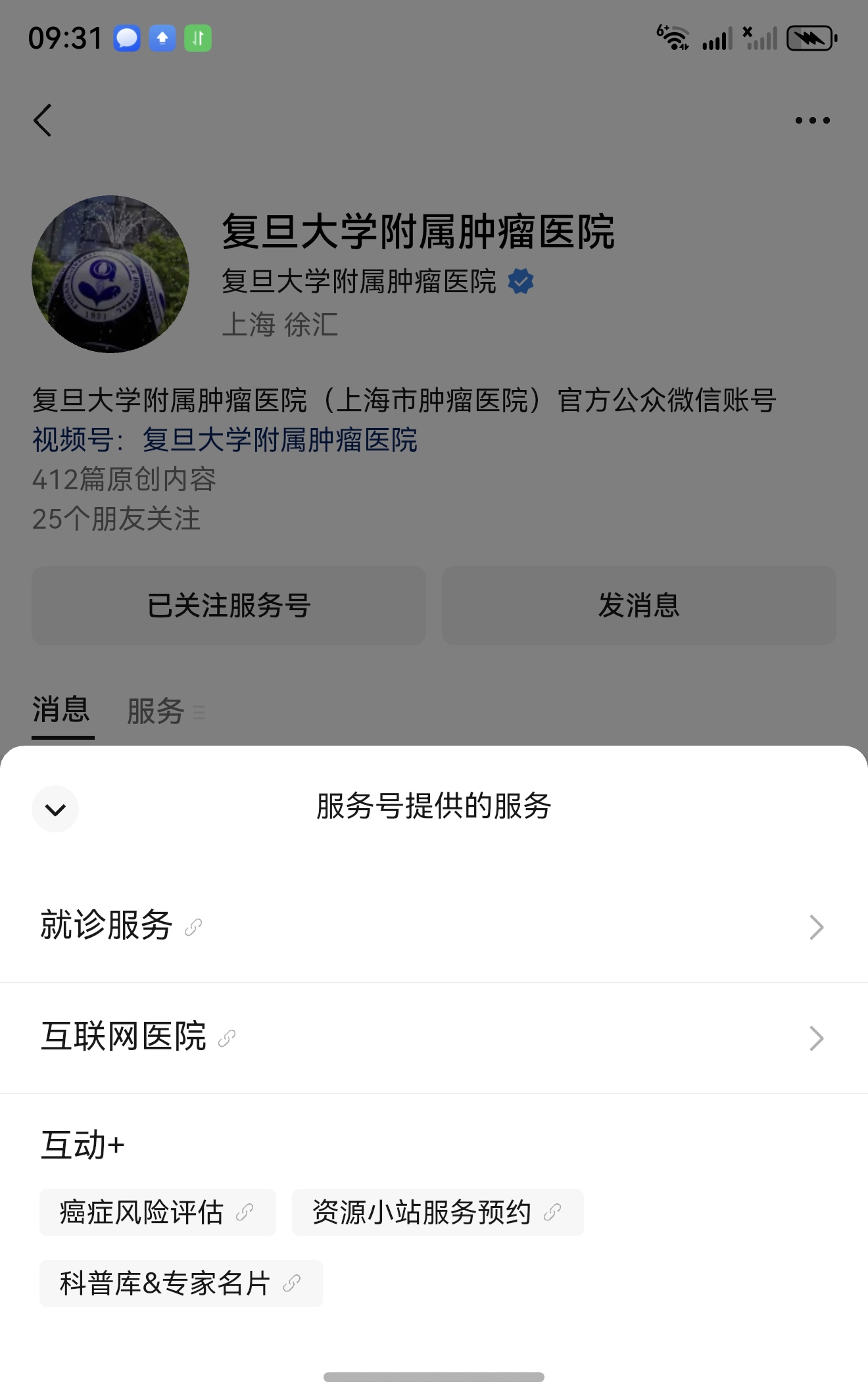Go back with the top-left arrow

[43, 120]
